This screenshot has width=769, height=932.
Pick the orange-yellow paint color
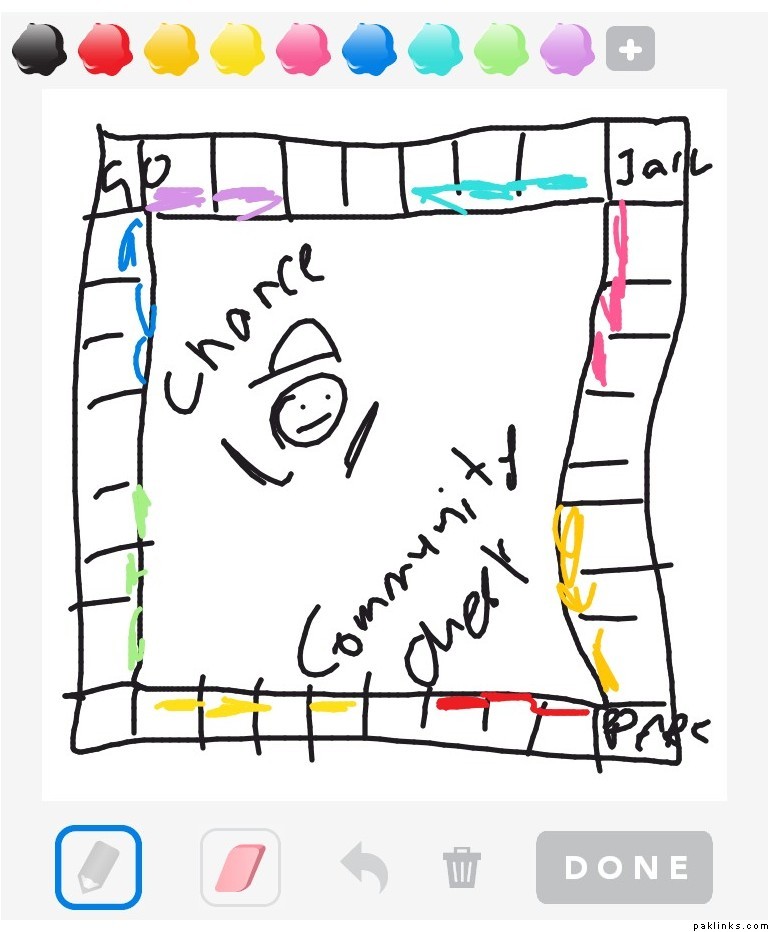coord(170,50)
